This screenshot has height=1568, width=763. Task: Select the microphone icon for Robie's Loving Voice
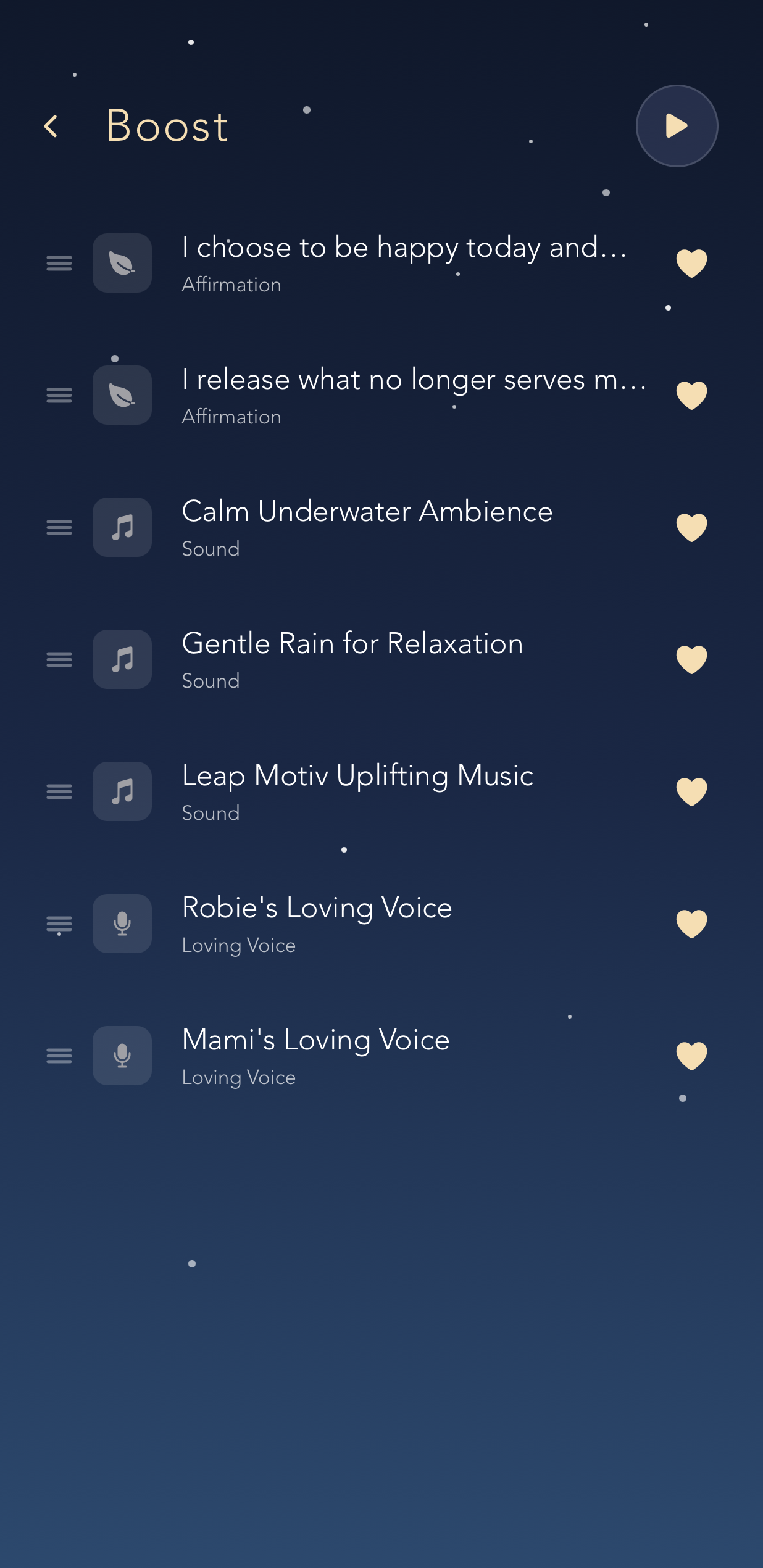(x=122, y=924)
